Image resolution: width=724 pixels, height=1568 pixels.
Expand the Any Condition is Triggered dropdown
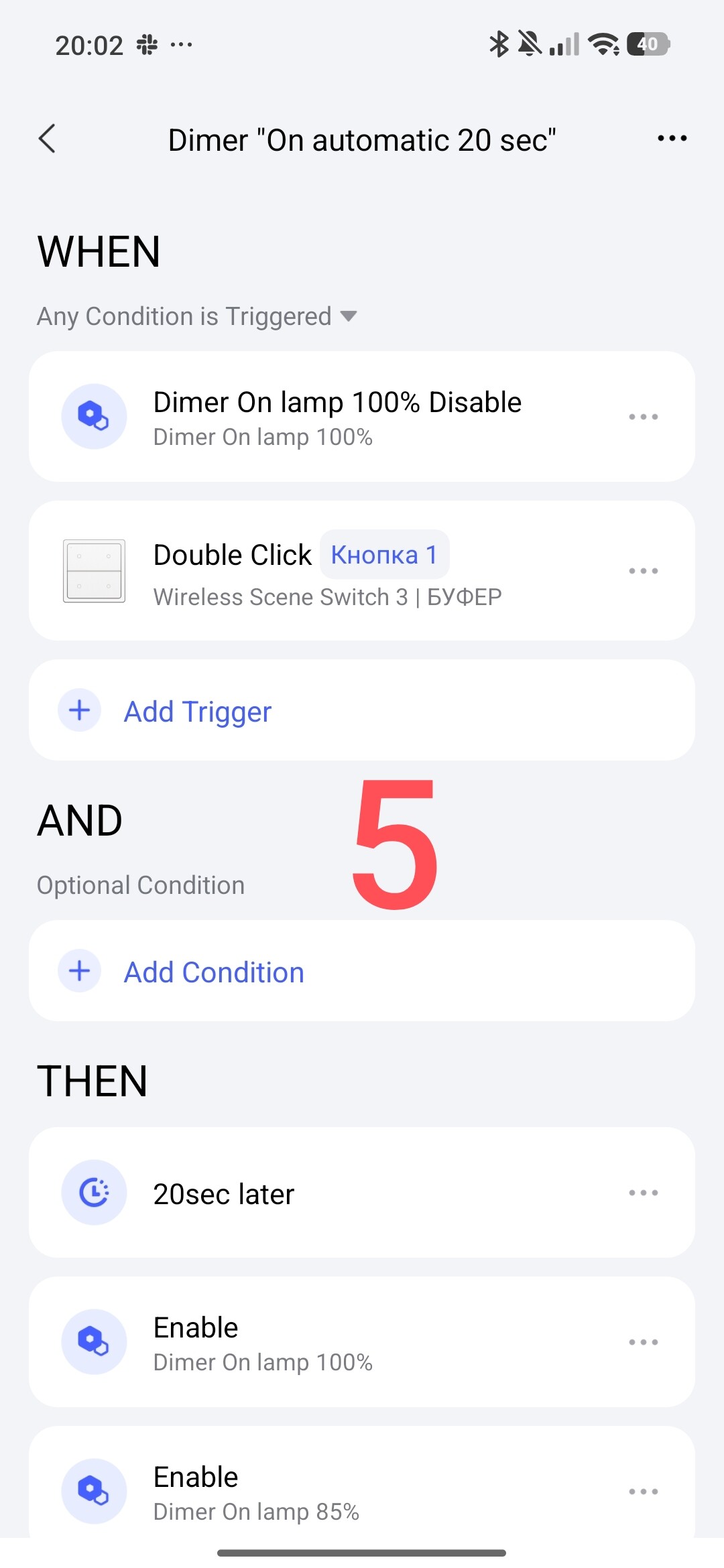[197, 316]
